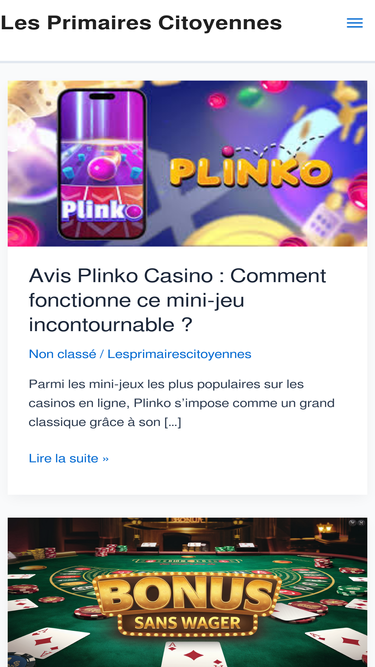Image resolution: width=375 pixels, height=667 pixels.
Task: Tap Lire la suite on Plinko post
Action: click(68, 458)
